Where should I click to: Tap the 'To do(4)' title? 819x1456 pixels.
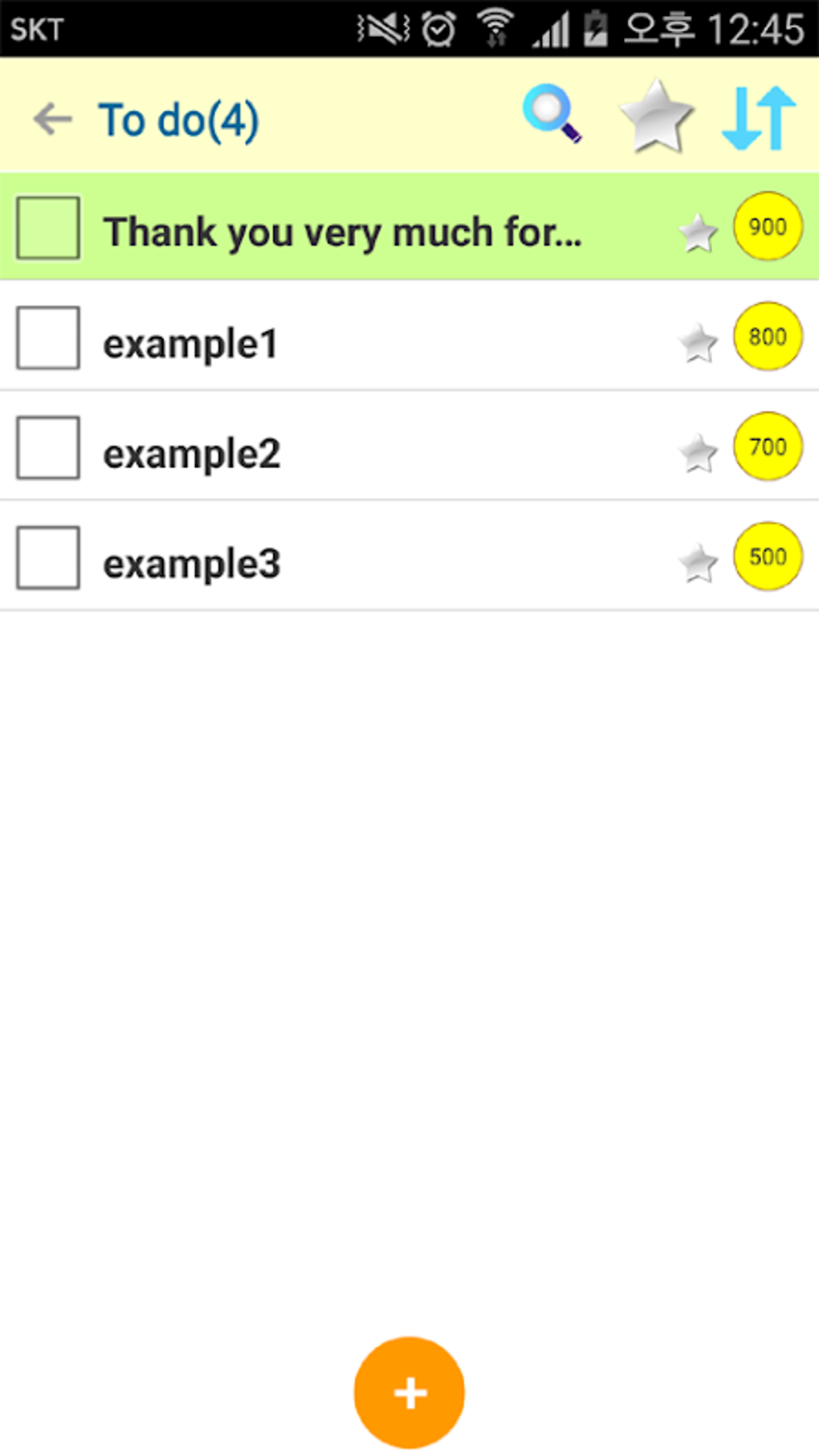pyautogui.click(x=178, y=119)
